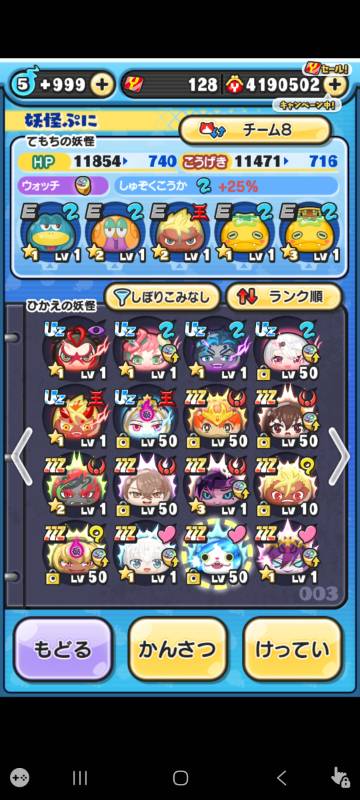Open the セール sale badge
This screenshot has width=360, height=800.
(326, 68)
